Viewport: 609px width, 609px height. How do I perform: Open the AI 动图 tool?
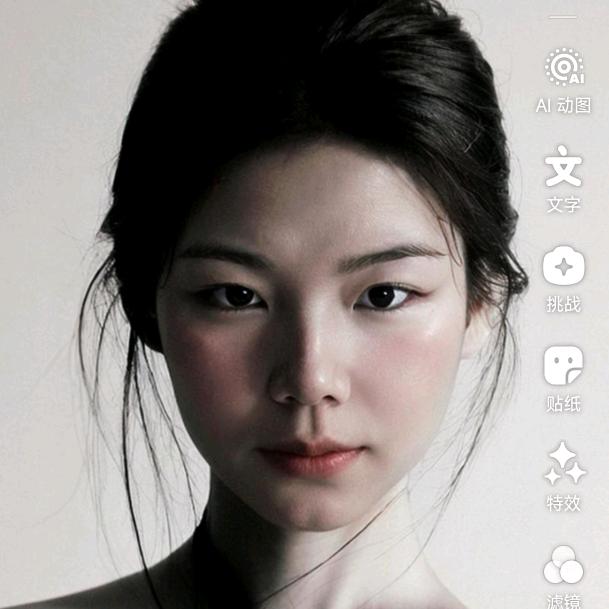[563, 68]
